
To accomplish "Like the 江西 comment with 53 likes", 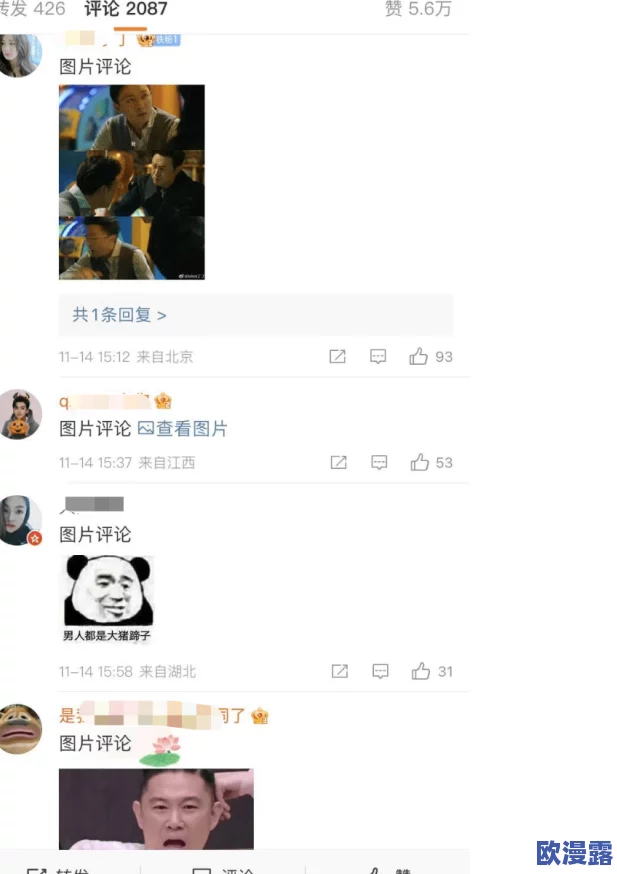I will (x=420, y=463).
